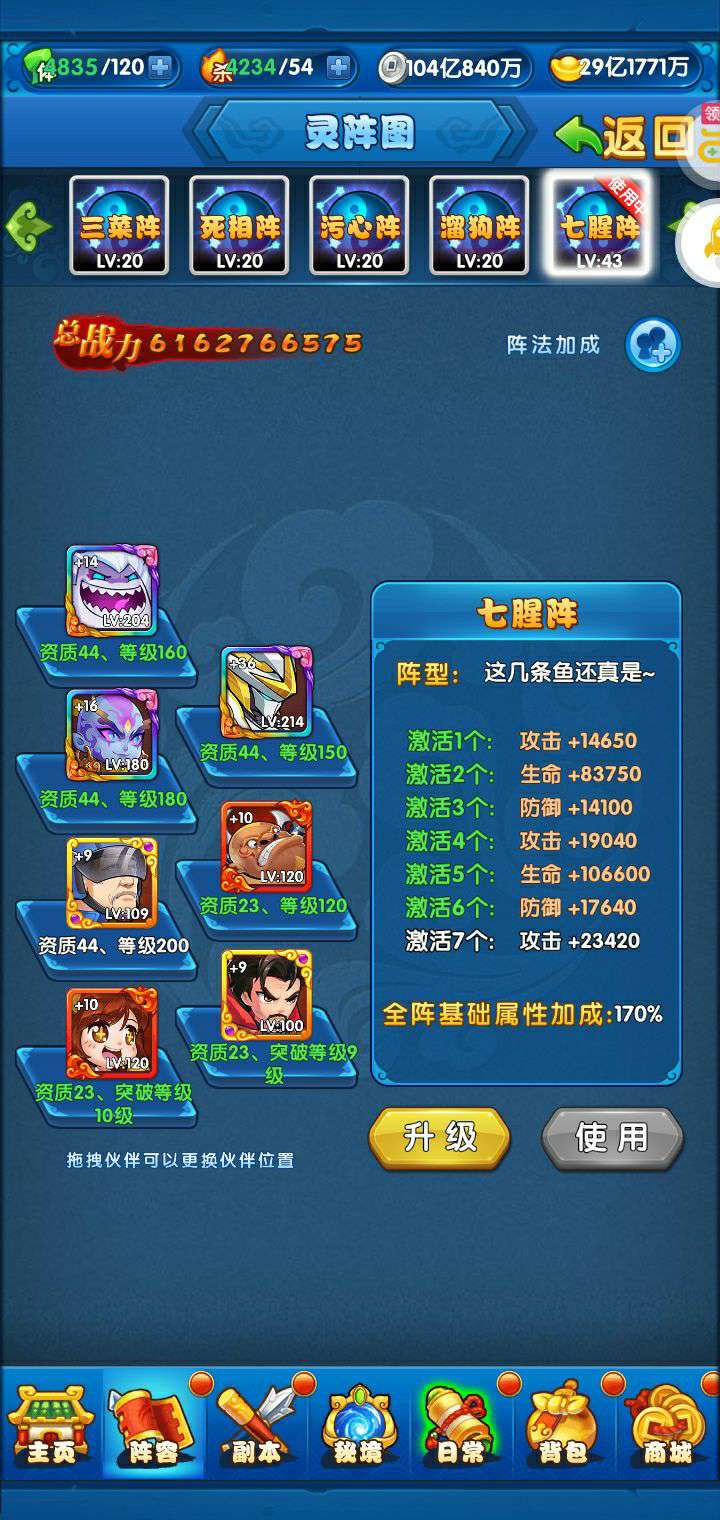This screenshot has width=720, height=1520.
Task: Add kill points with the plus next to 4234/54
Action: coord(339,67)
